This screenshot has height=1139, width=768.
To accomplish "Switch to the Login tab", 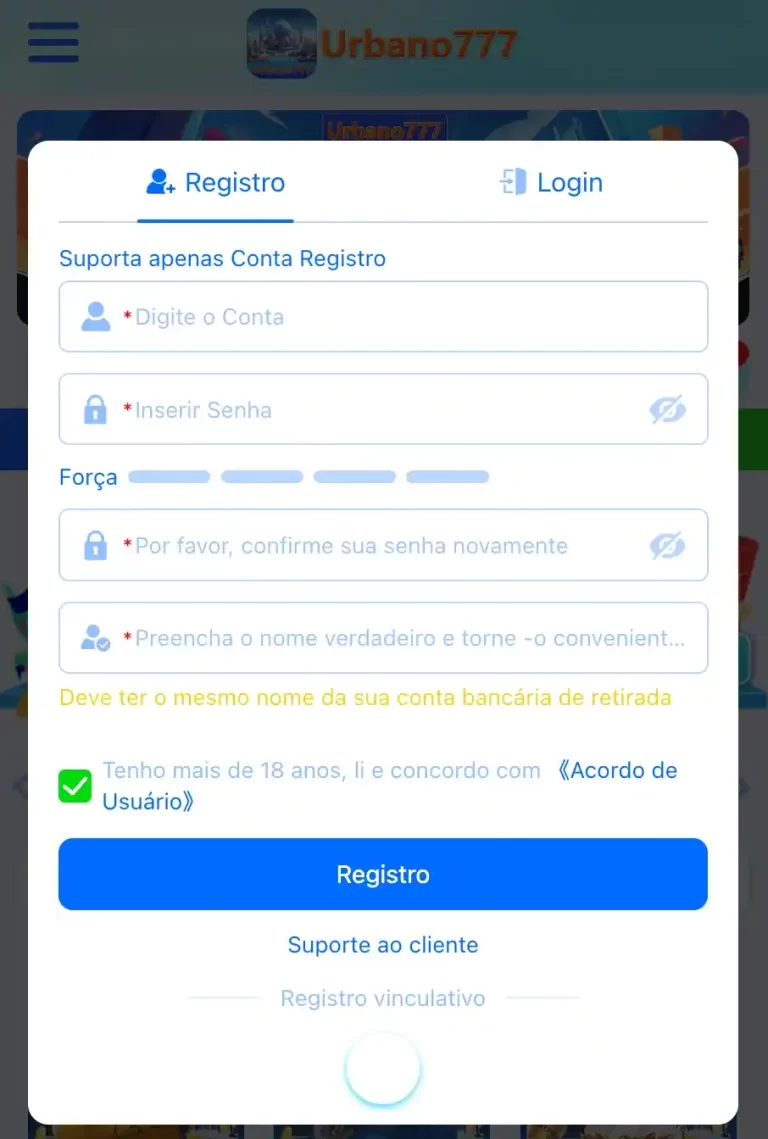I will click(x=550, y=182).
